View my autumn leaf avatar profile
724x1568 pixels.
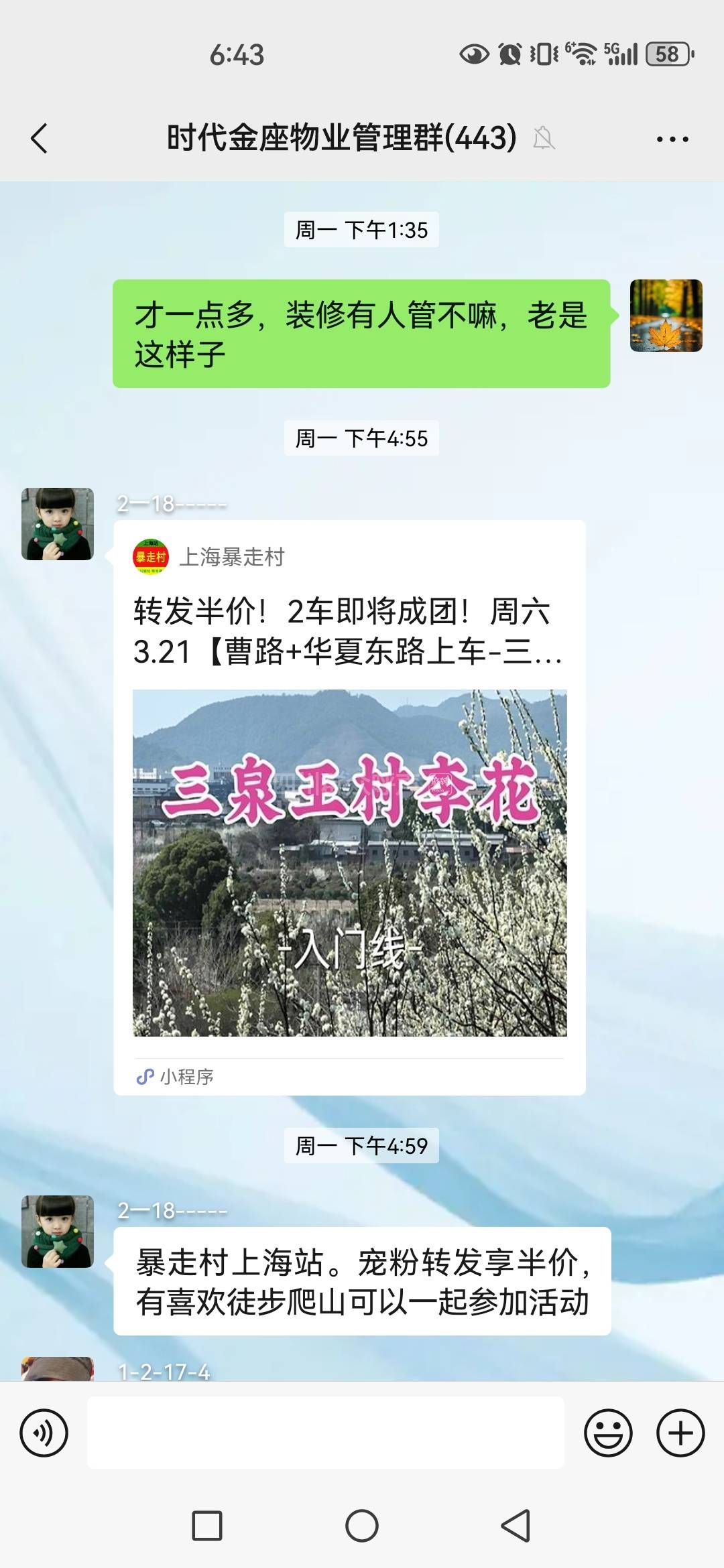coord(666,316)
